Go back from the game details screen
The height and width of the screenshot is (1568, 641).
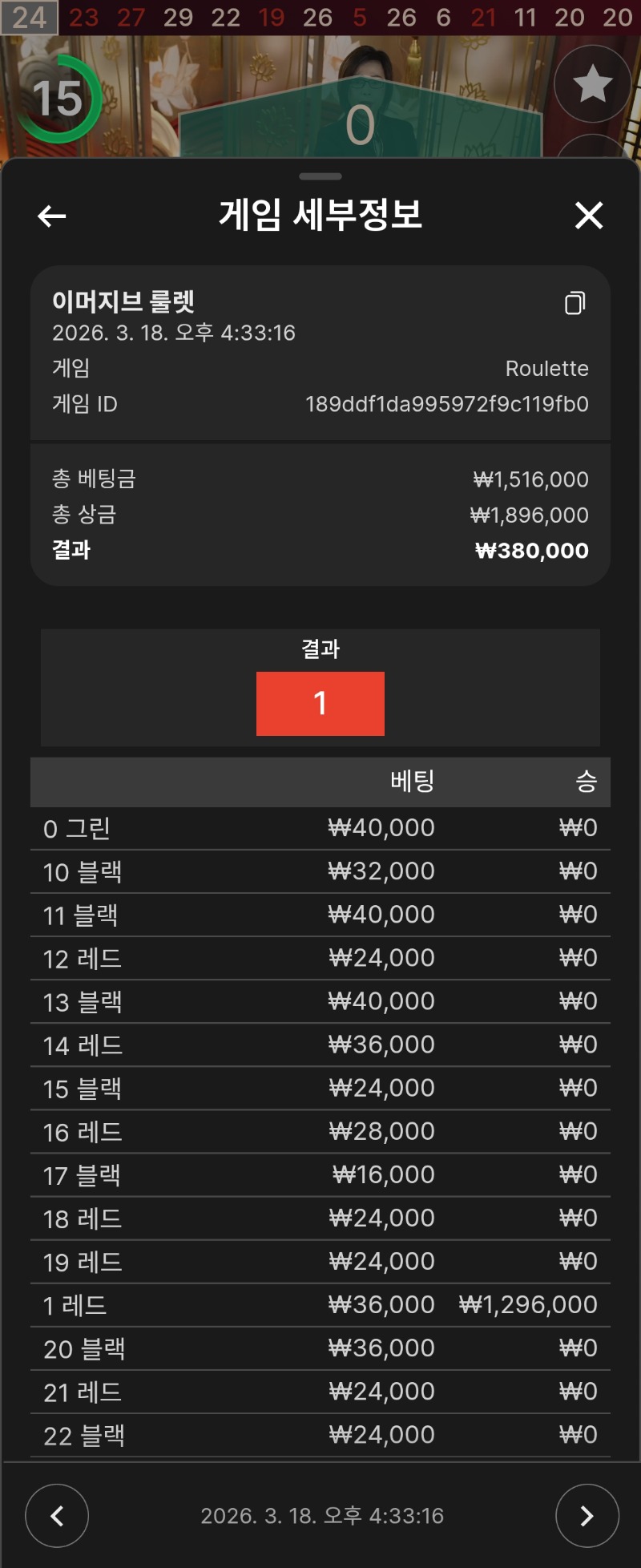pos(52,216)
